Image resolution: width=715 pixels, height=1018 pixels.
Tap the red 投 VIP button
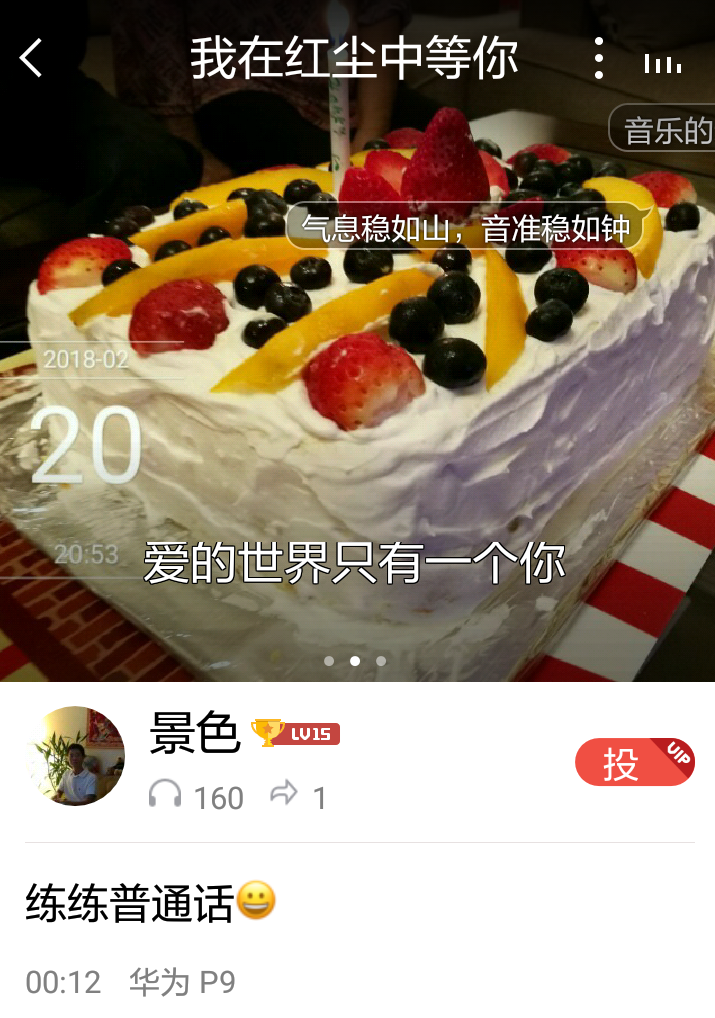point(634,763)
